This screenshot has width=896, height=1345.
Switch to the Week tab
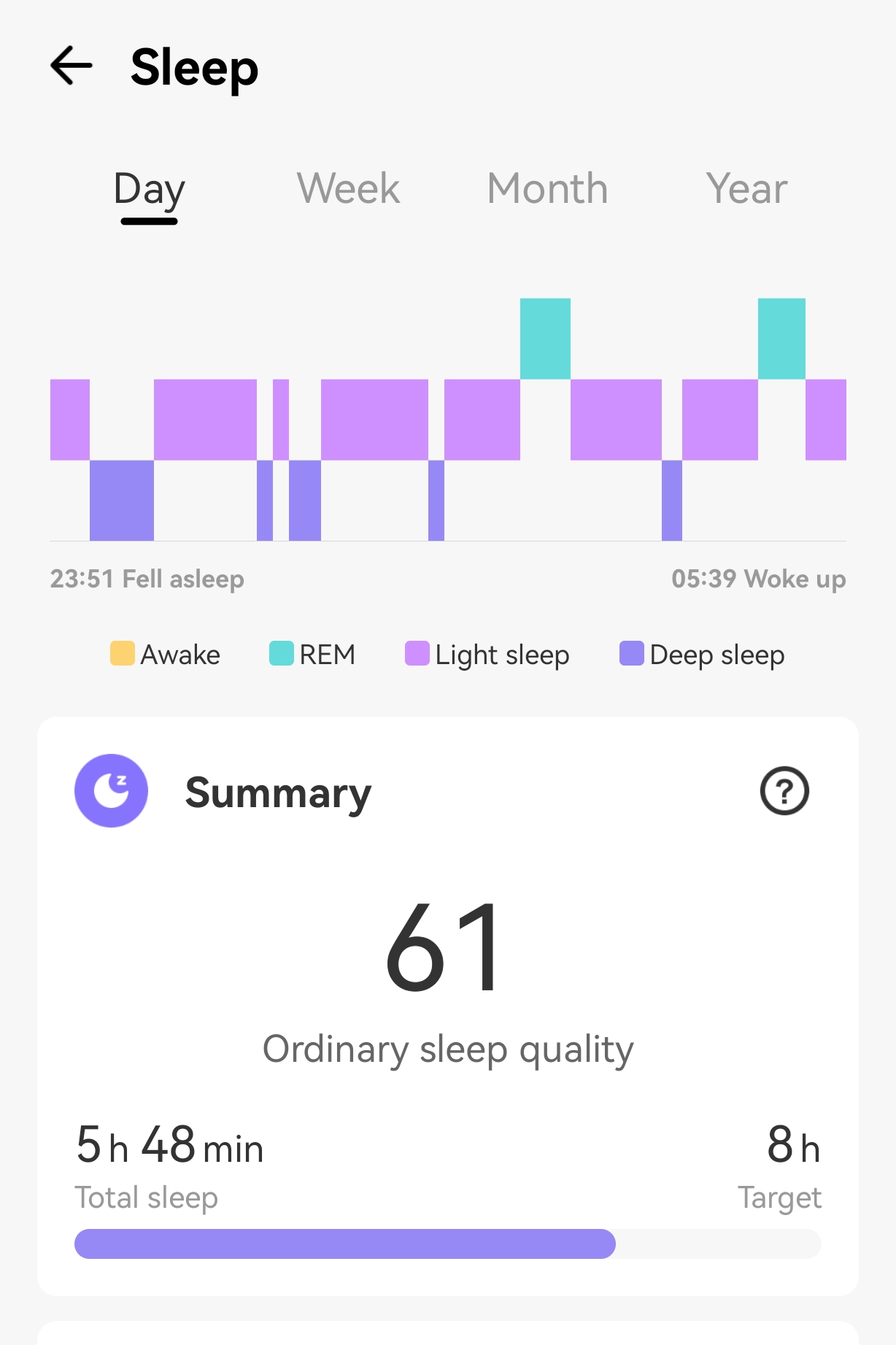(x=348, y=189)
